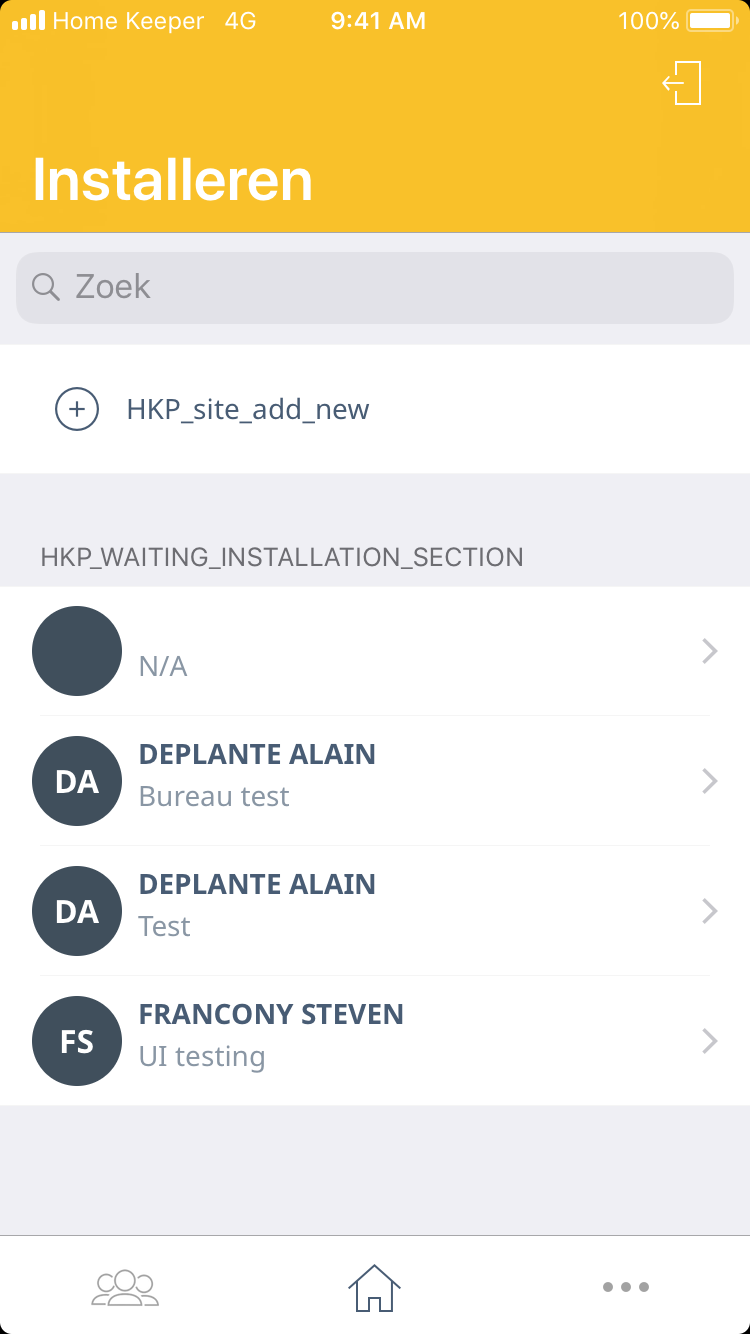
Task: Open Francony Steven's UI testing site
Action: tap(375, 1041)
